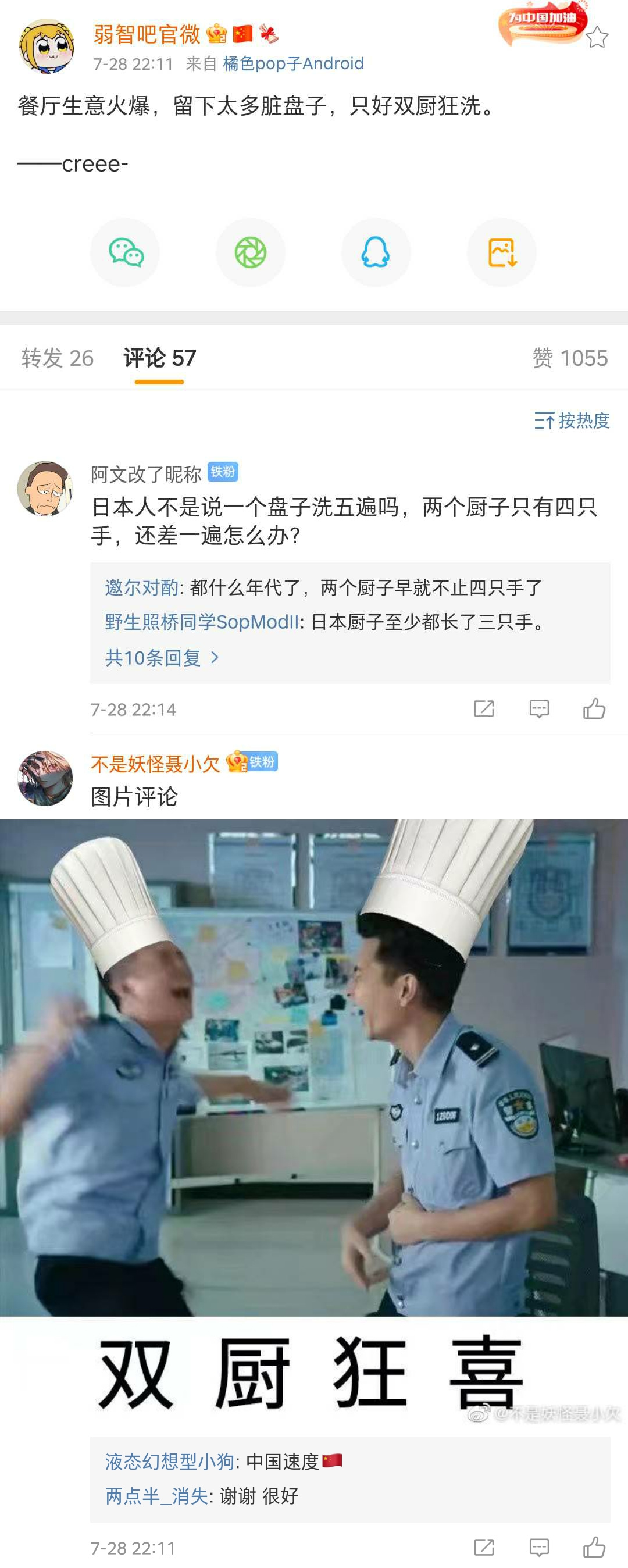The image size is (628, 1568).
Task: Like 阿文改了昵称's comment
Action: click(x=594, y=708)
